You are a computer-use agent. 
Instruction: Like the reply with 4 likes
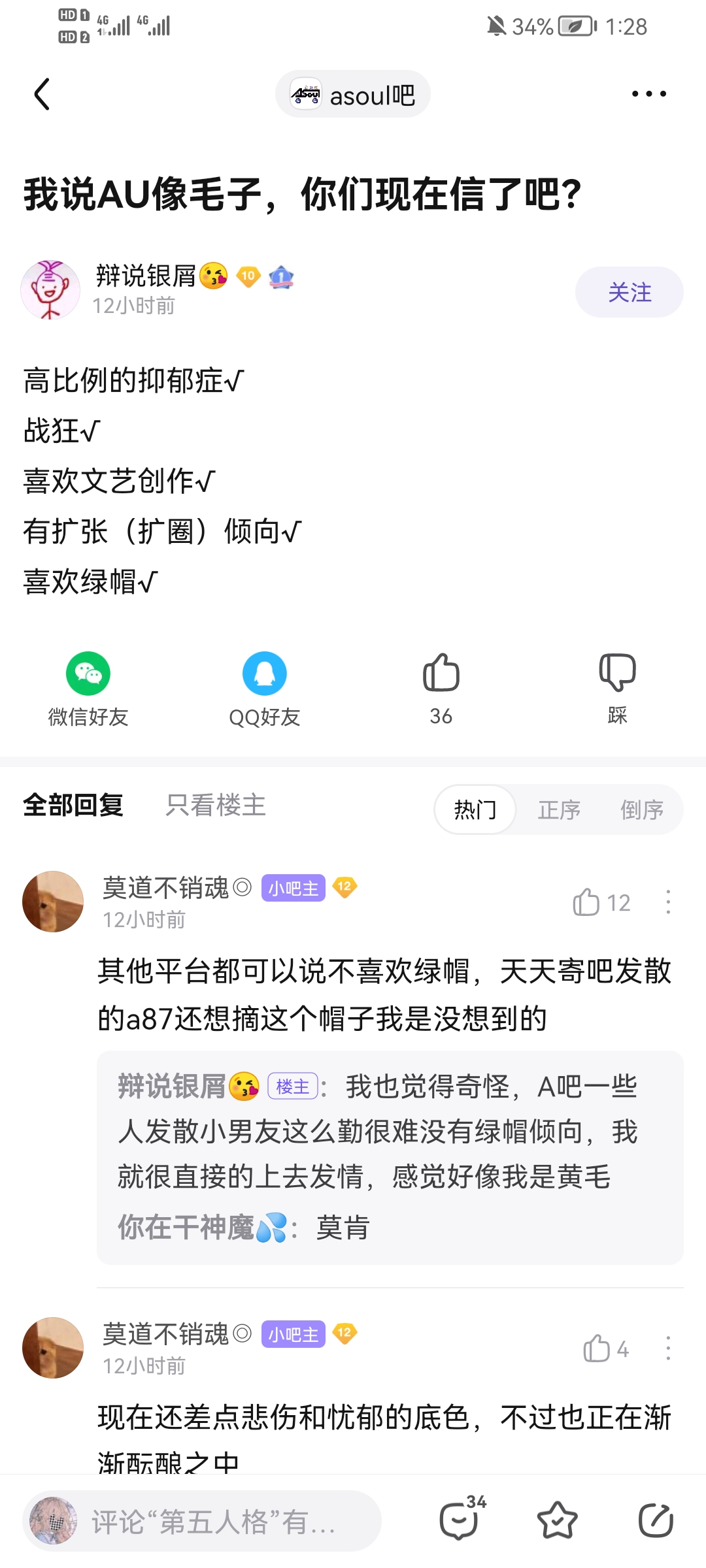[605, 1348]
